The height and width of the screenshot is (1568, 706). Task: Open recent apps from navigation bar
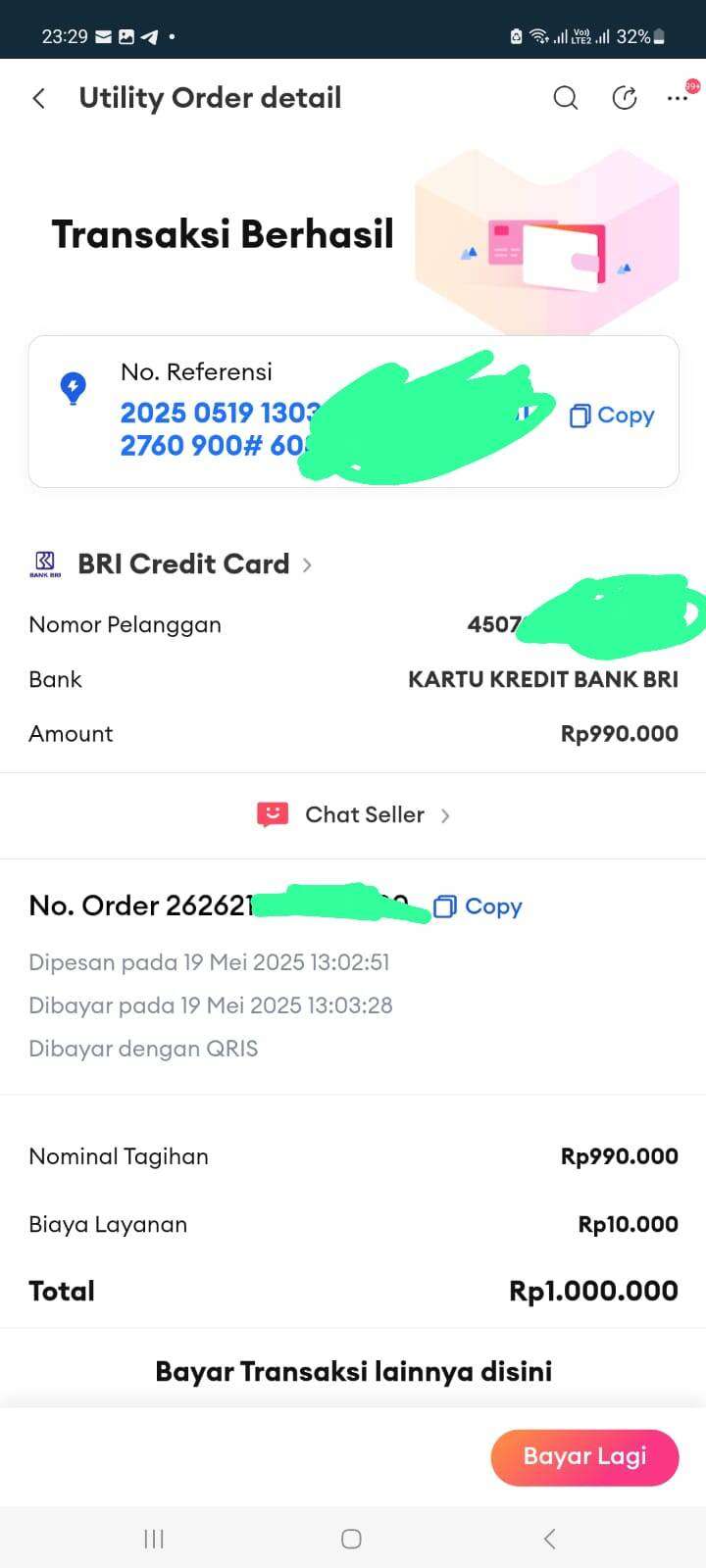pyautogui.click(x=154, y=1539)
